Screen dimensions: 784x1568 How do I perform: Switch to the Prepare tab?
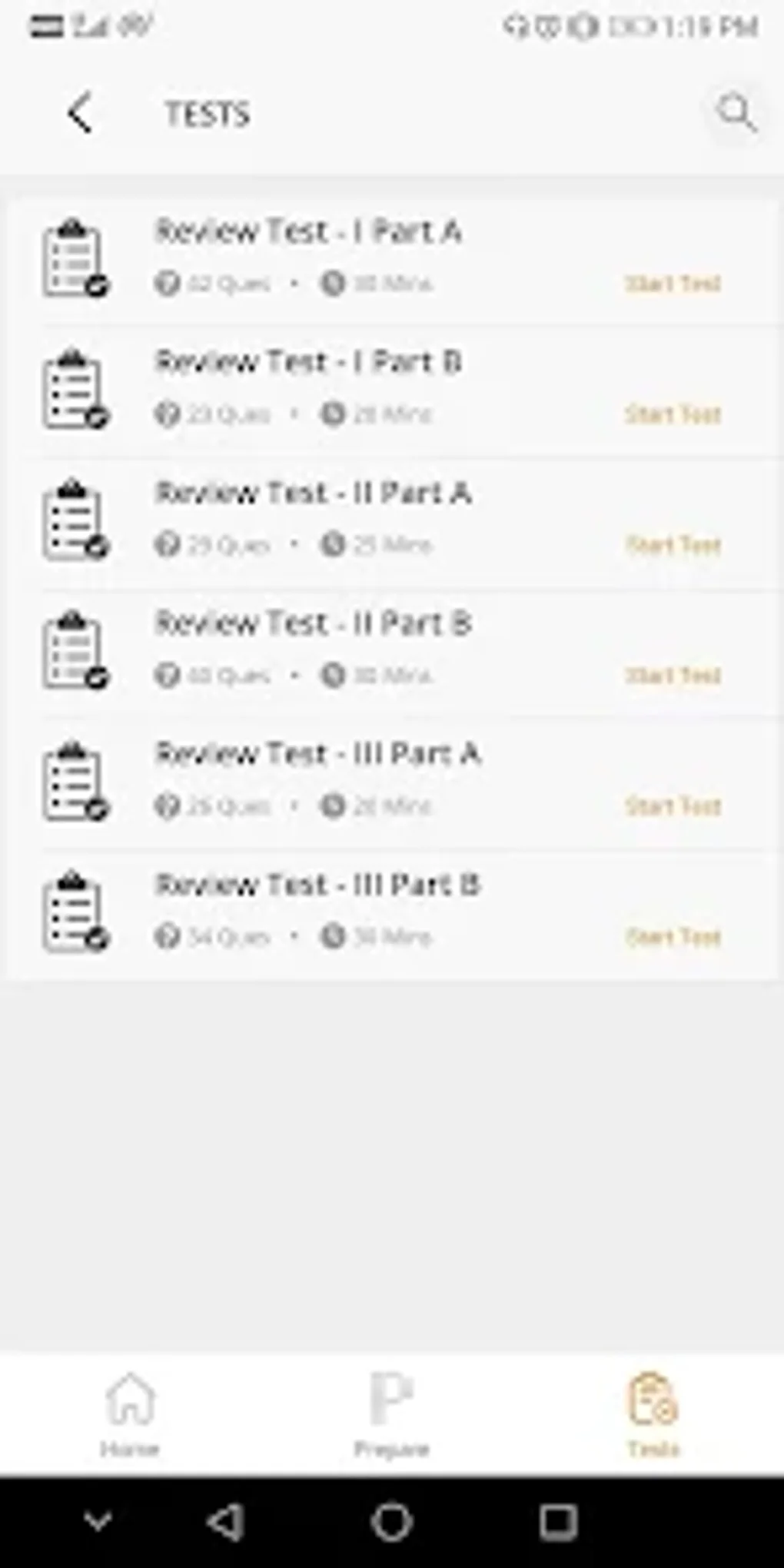pos(391,1414)
